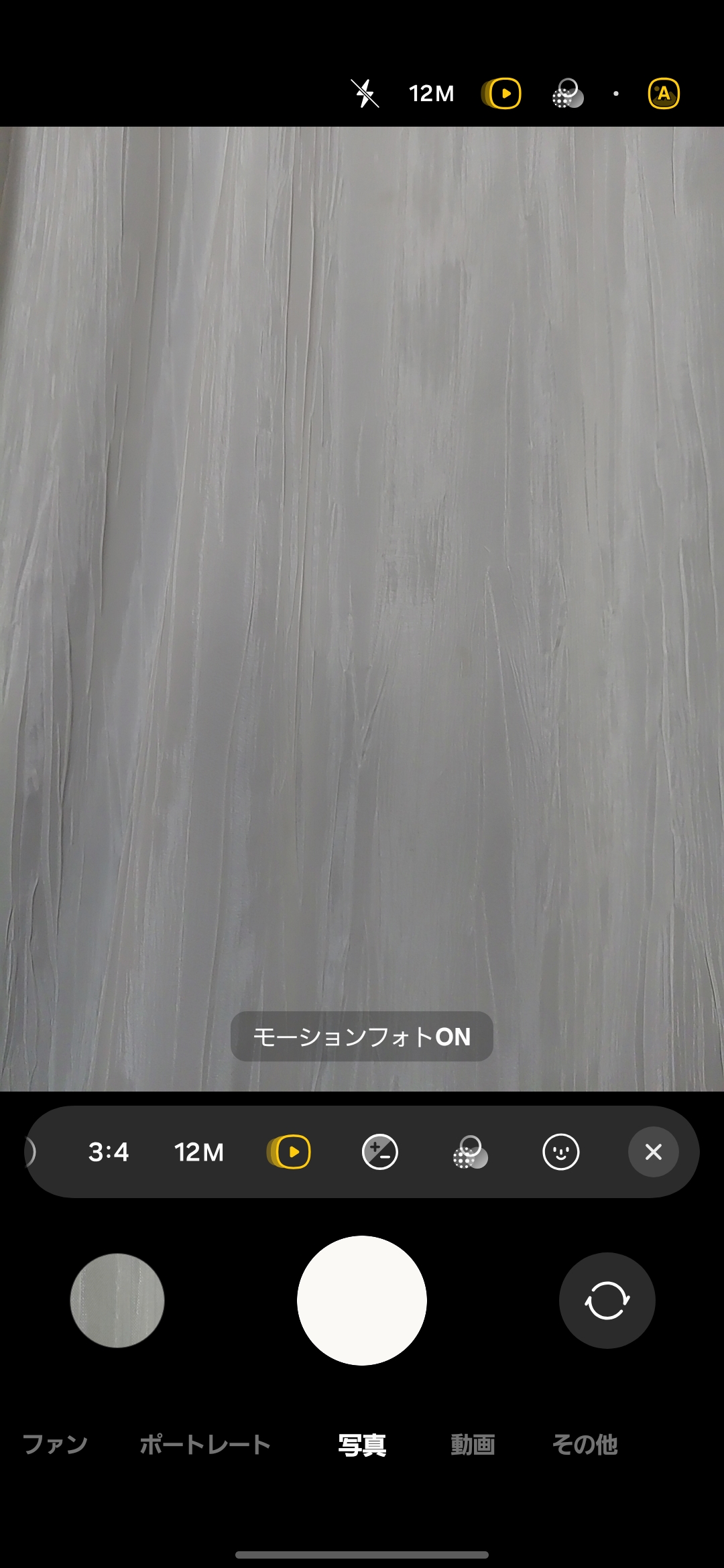Open exposure compensation control
The image size is (724, 1568).
(379, 1152)
